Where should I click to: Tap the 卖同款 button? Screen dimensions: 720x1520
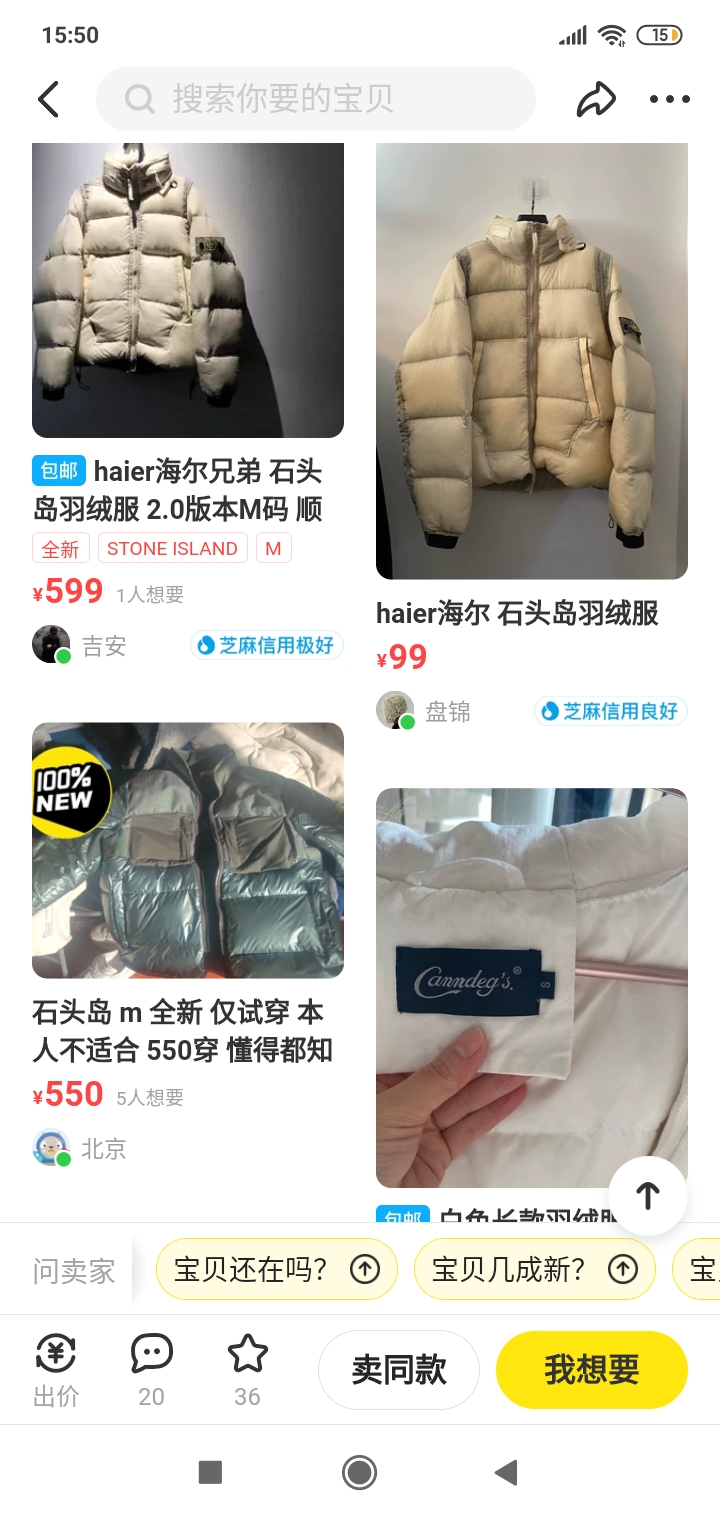pos(398,1370)
